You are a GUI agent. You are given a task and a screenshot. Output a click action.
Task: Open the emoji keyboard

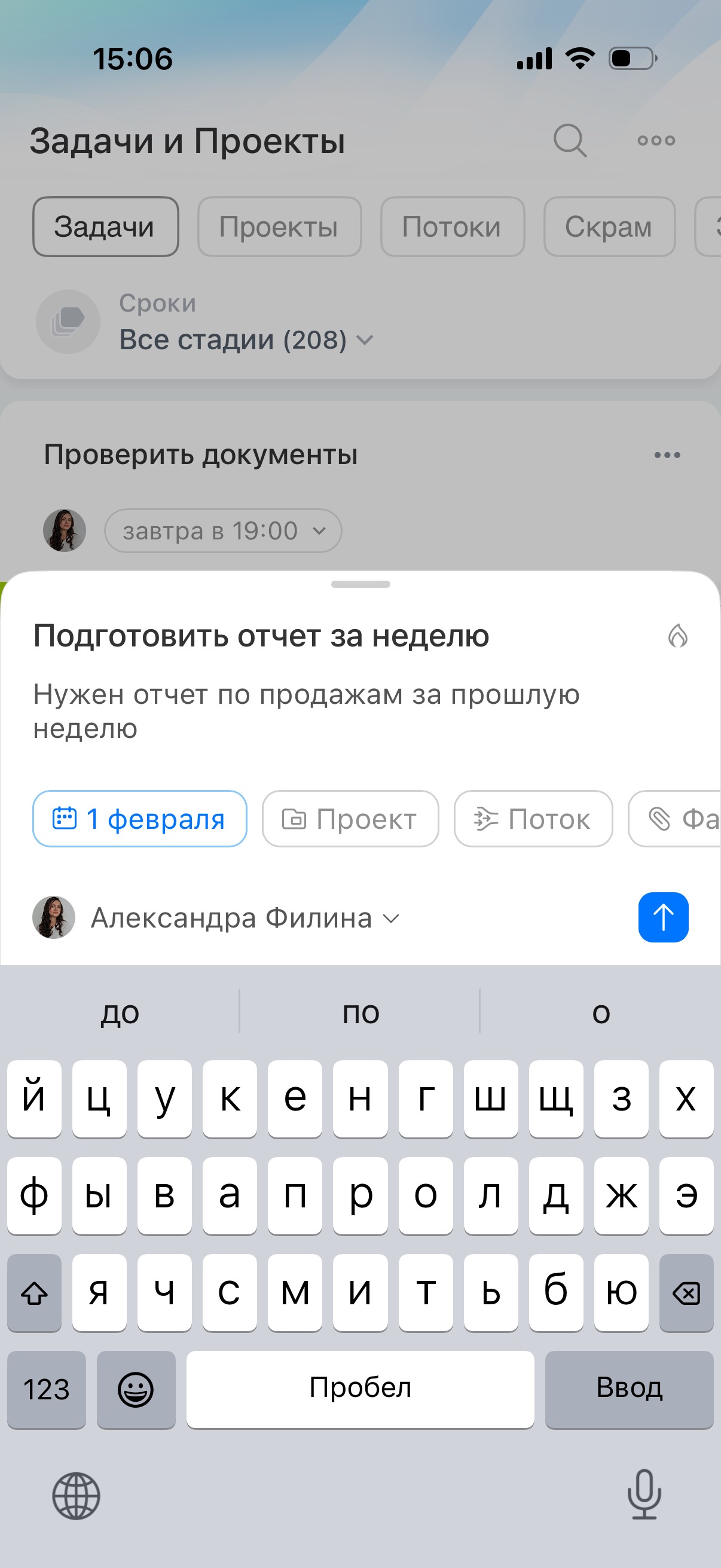click(x=136, y=1389)
